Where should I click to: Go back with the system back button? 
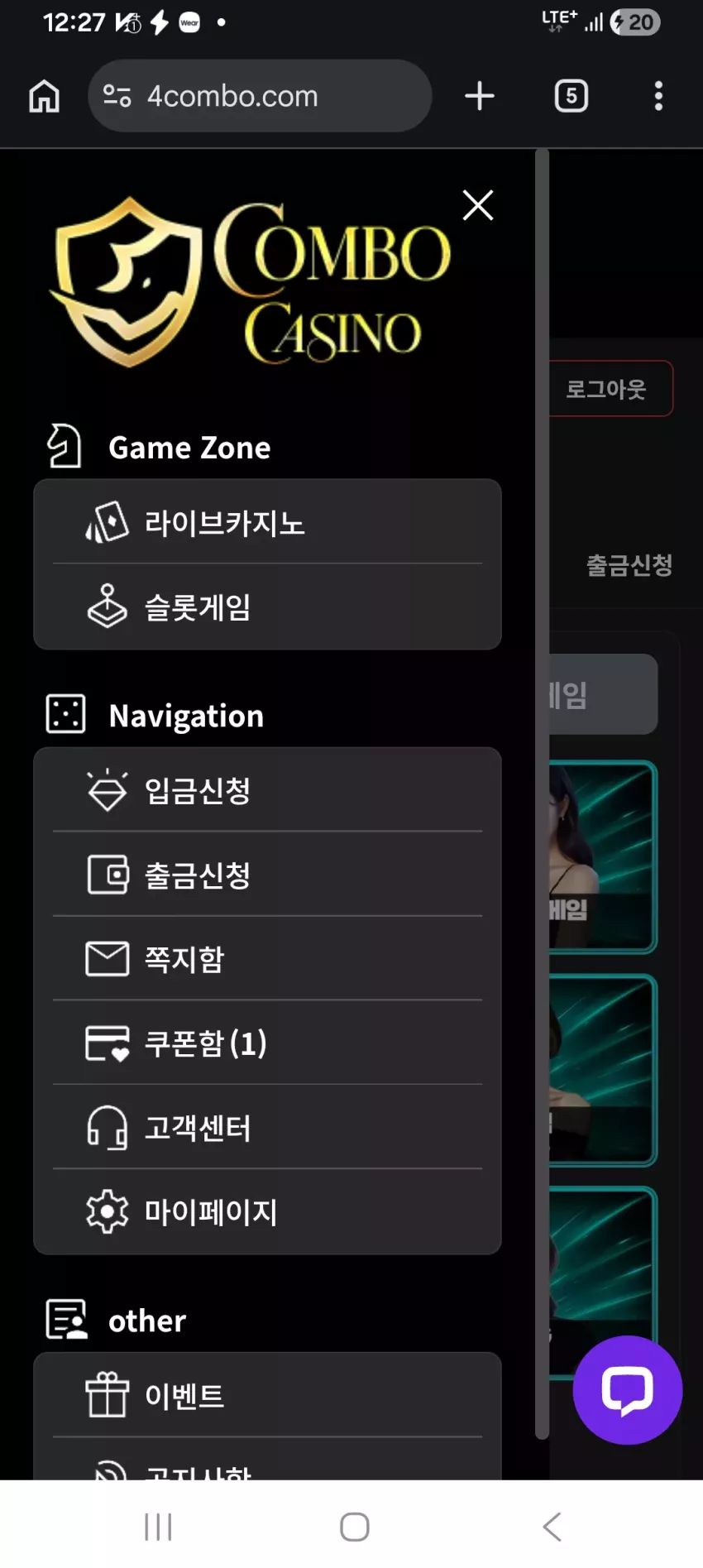click(x=552, y=1527)
